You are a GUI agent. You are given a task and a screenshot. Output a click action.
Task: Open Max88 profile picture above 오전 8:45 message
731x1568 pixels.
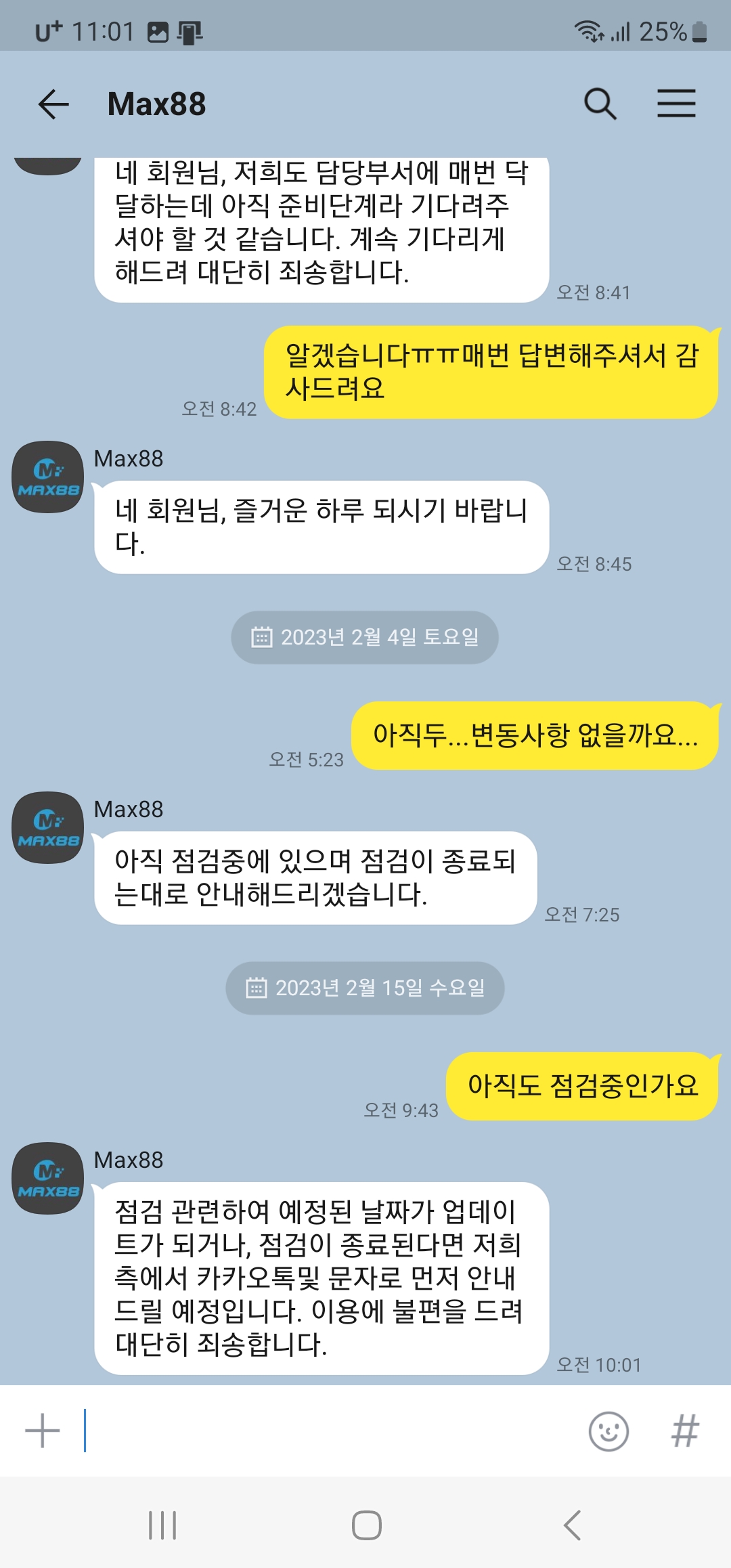tap(48, 477)
